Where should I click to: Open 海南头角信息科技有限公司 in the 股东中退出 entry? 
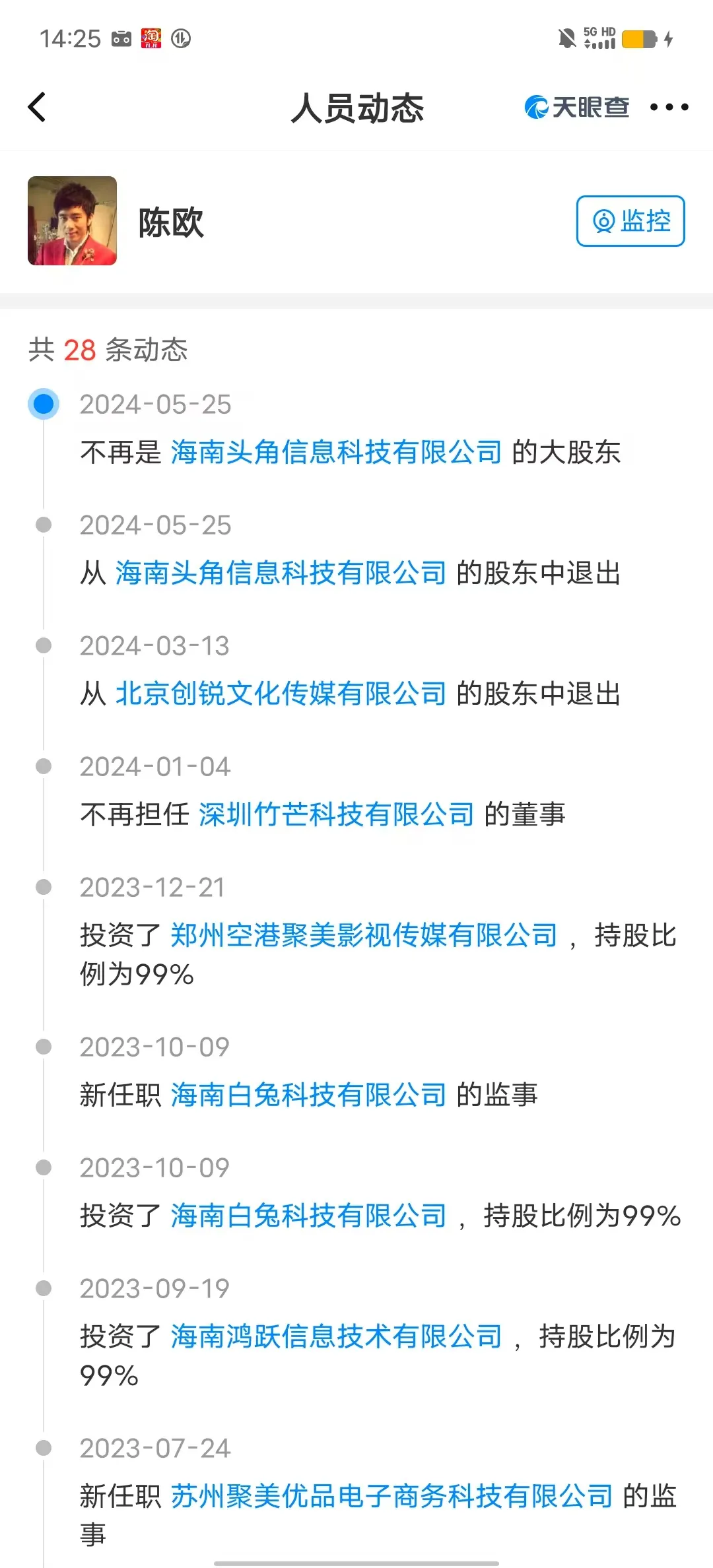(x=281, y=573)
